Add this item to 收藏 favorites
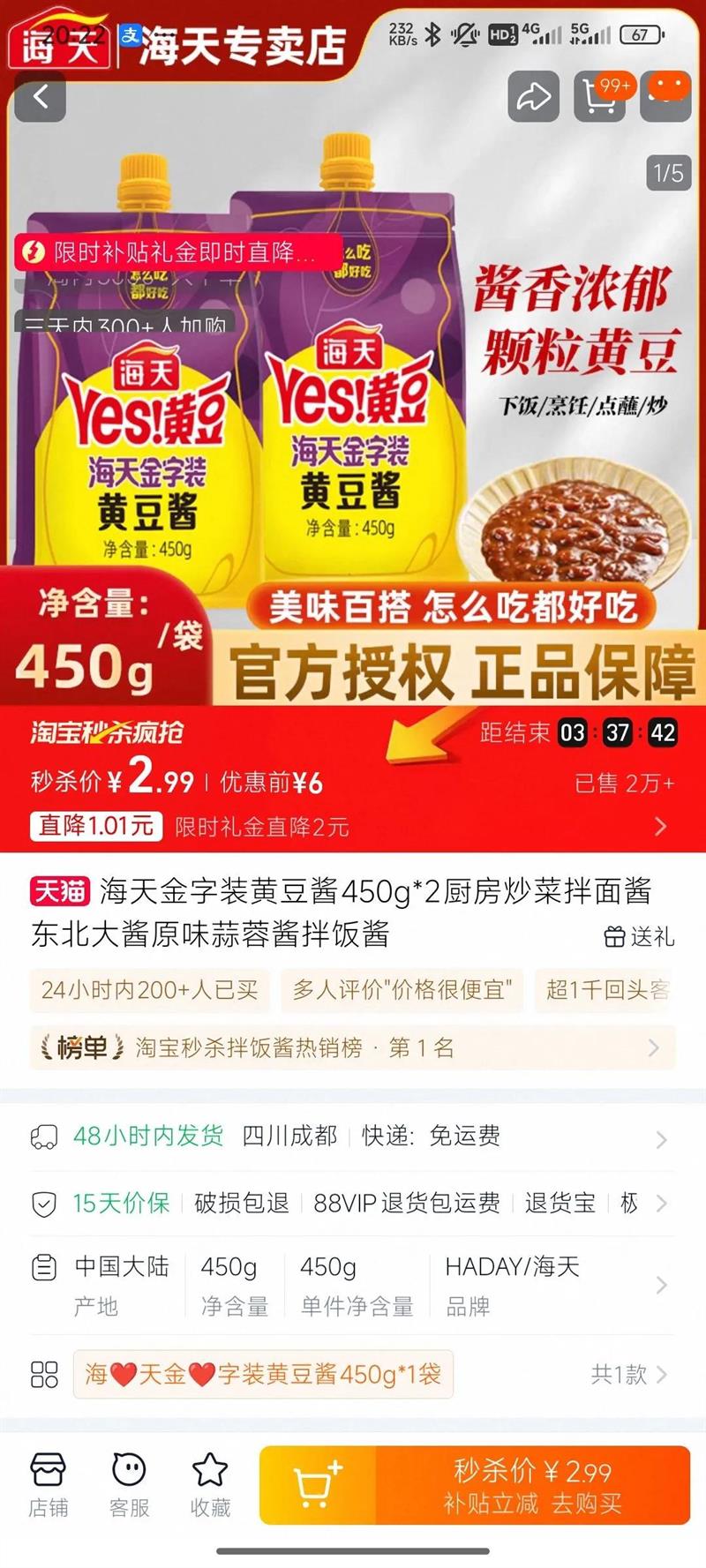 tap(210, 1486)
